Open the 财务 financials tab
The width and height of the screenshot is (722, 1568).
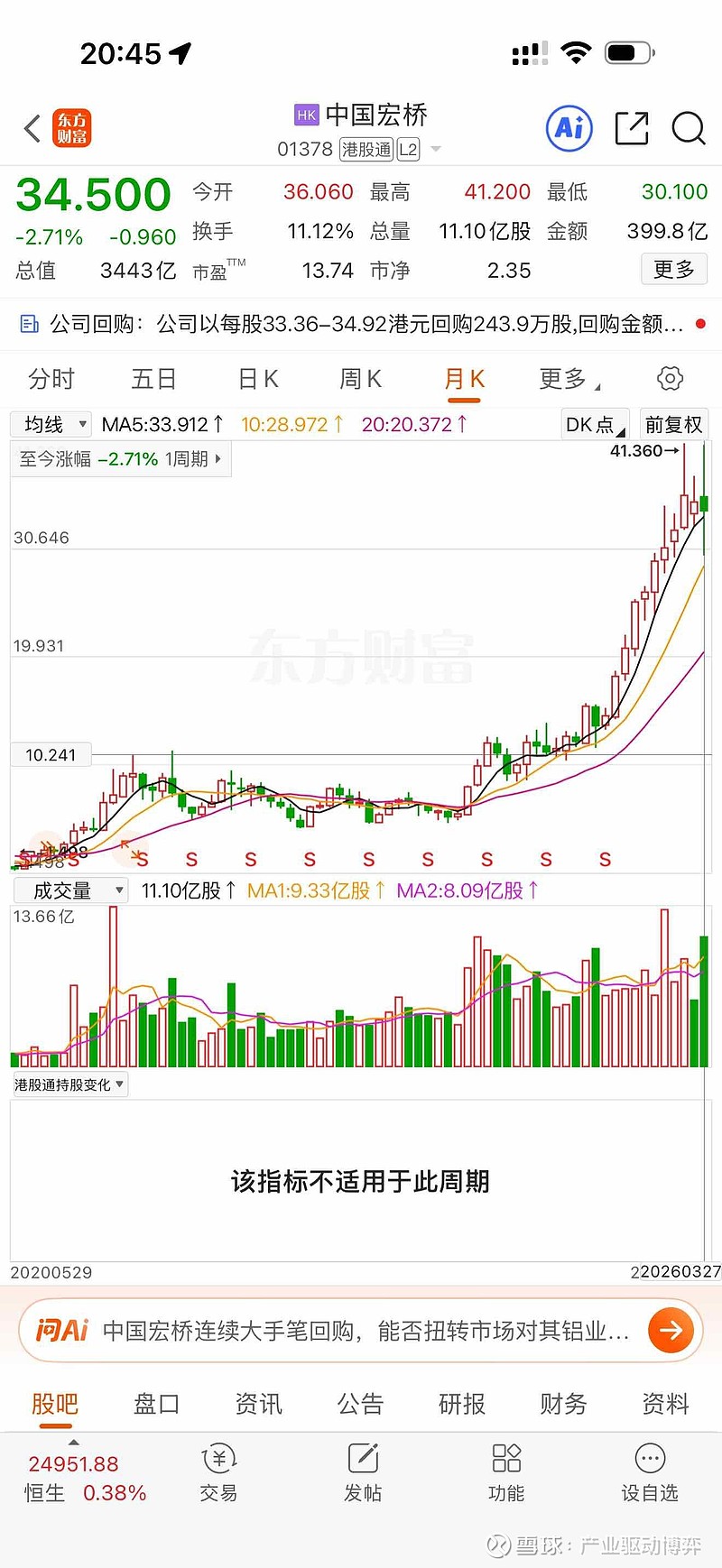pyautogui.click(x=562, y=1405)
